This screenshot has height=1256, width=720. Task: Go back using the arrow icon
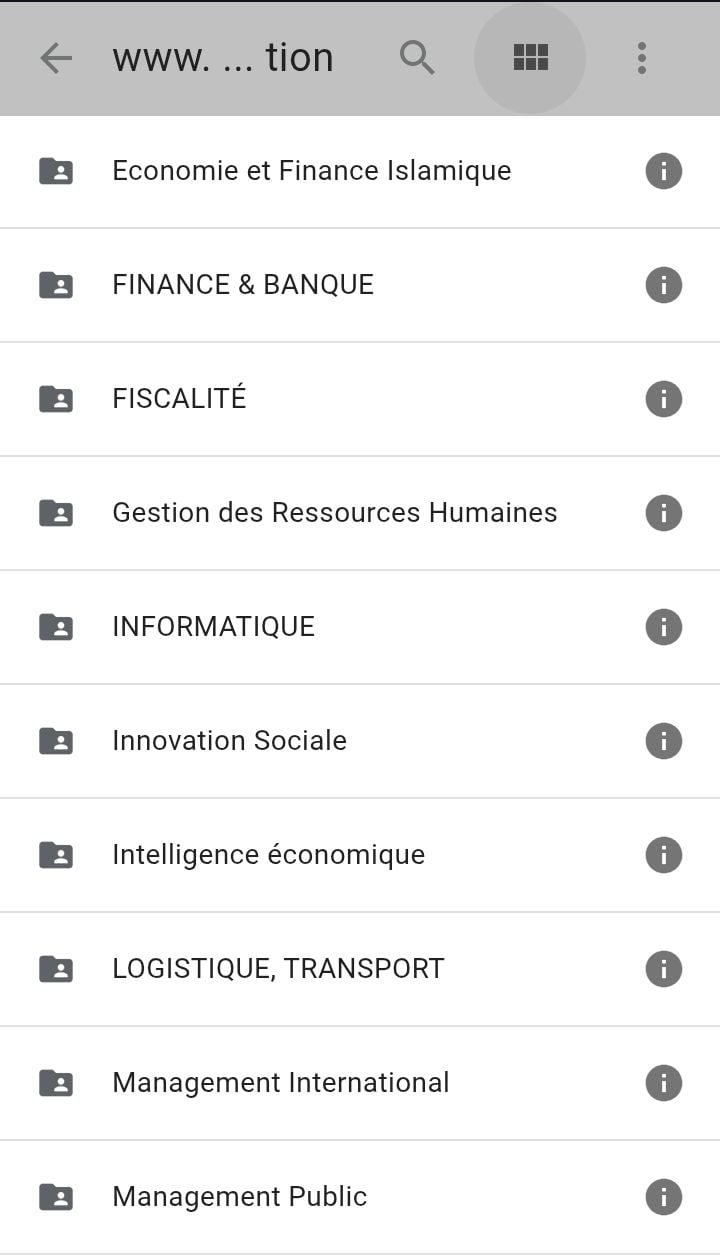[x=56, y=58]
